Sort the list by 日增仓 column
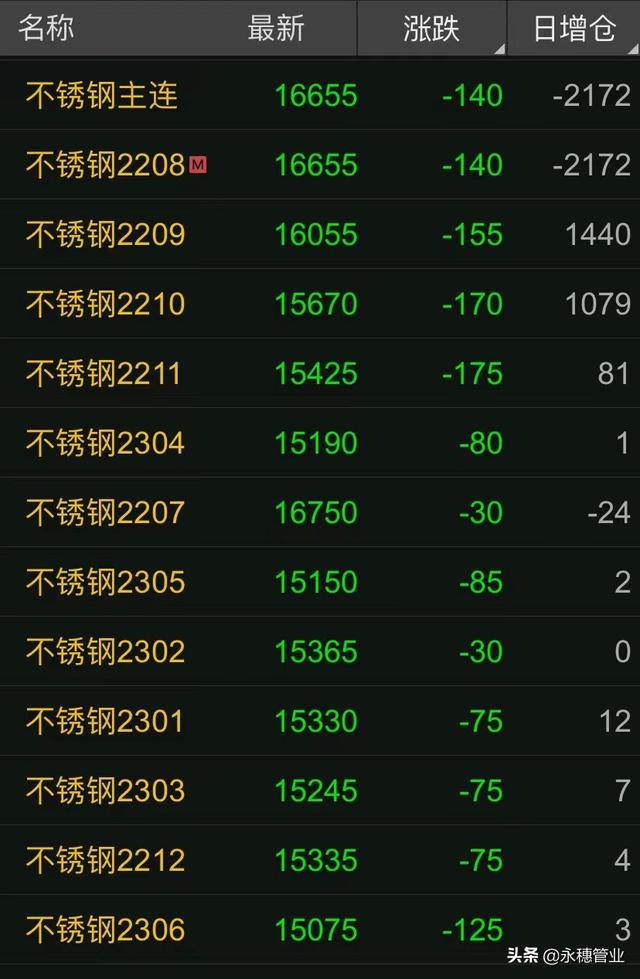This screenshot has width=640, height=979. [x=574, y=28]
